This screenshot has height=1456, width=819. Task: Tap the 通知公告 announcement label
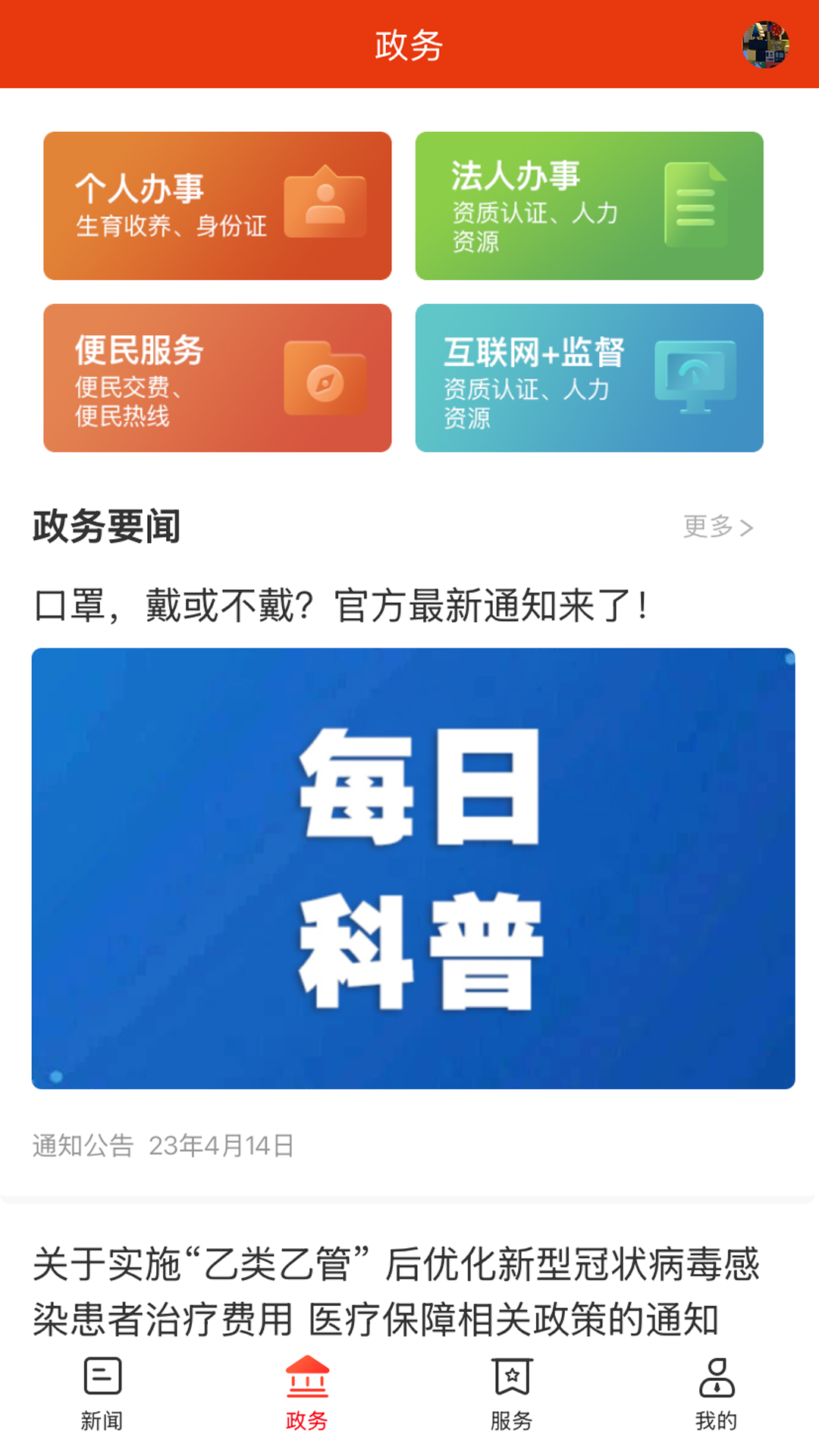80,1147
